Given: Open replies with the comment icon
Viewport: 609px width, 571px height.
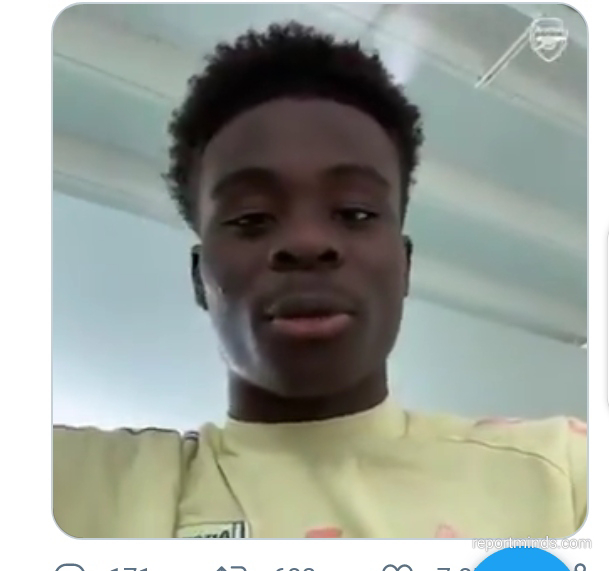Looking at the screenshot, I should click(x=70, y=567).
